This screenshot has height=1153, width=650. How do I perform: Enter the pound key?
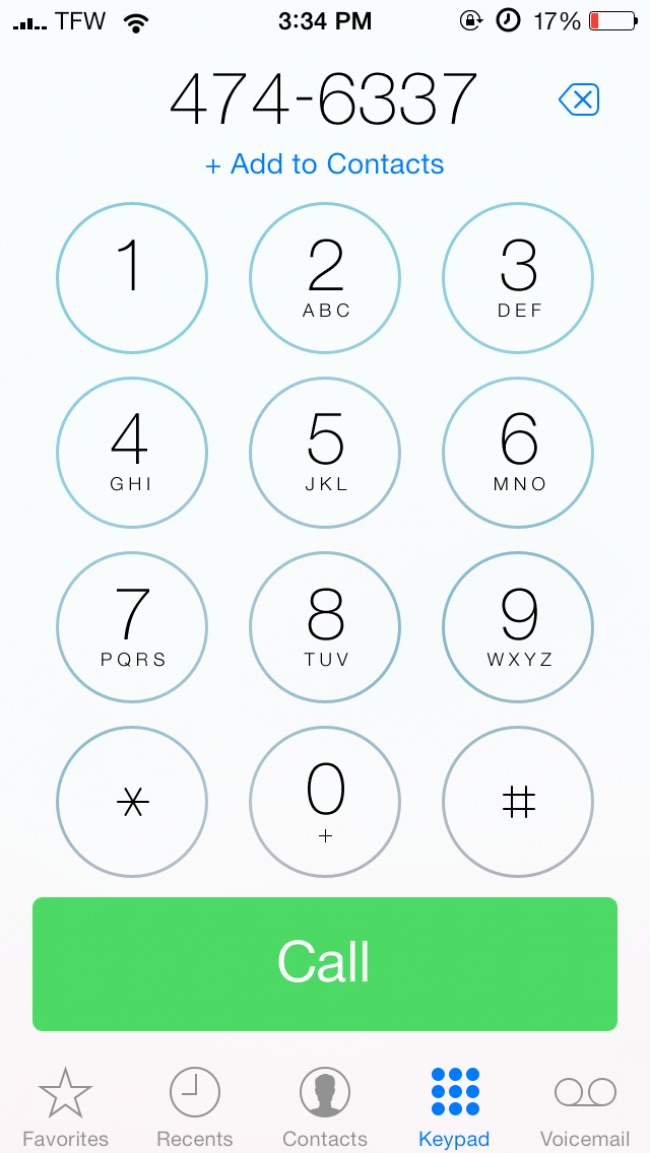point(518,802)
